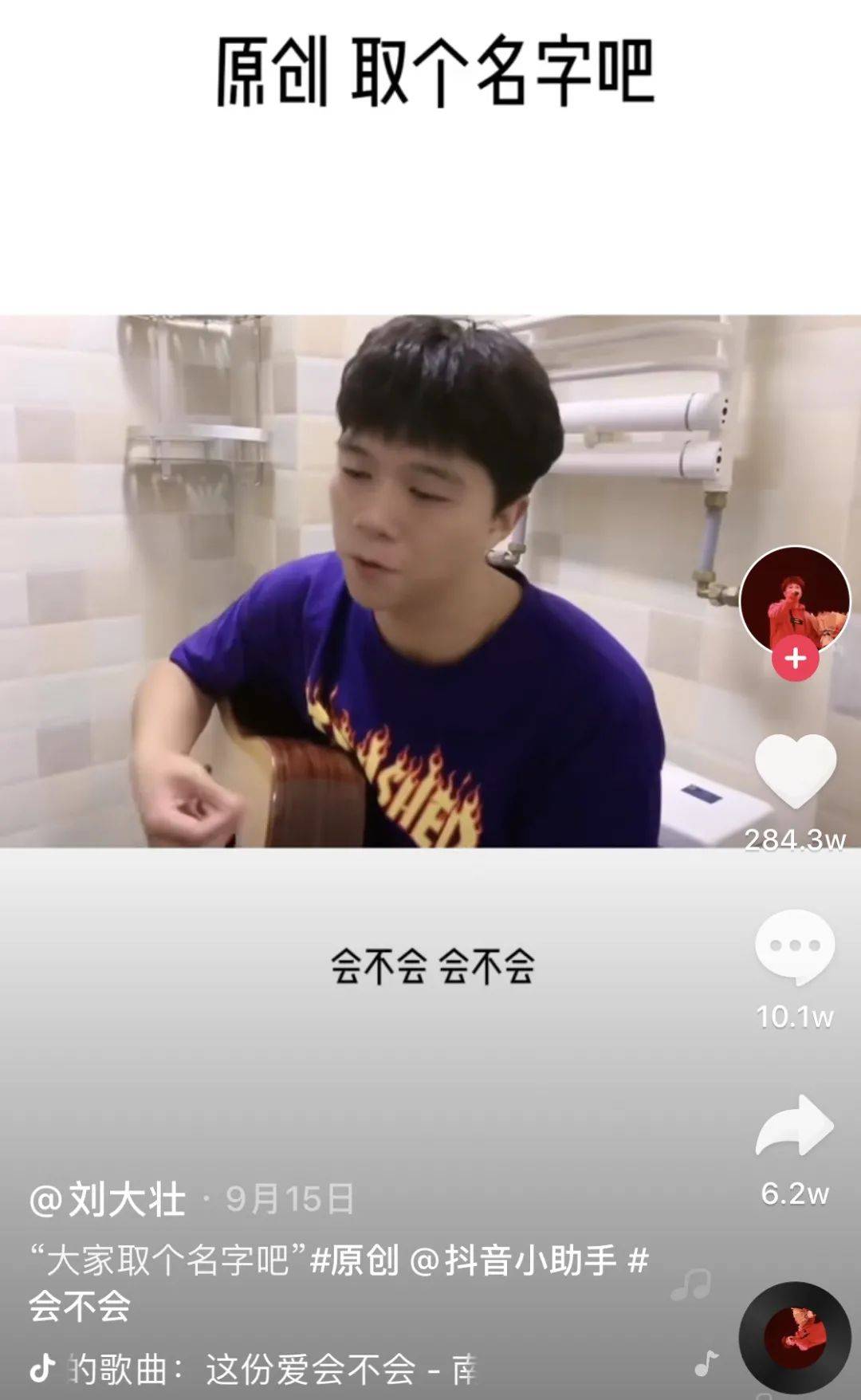The height and width of the screenshot is (1400, 861).
Task: Like this video with the heart
Action: (x=795, y=771)
